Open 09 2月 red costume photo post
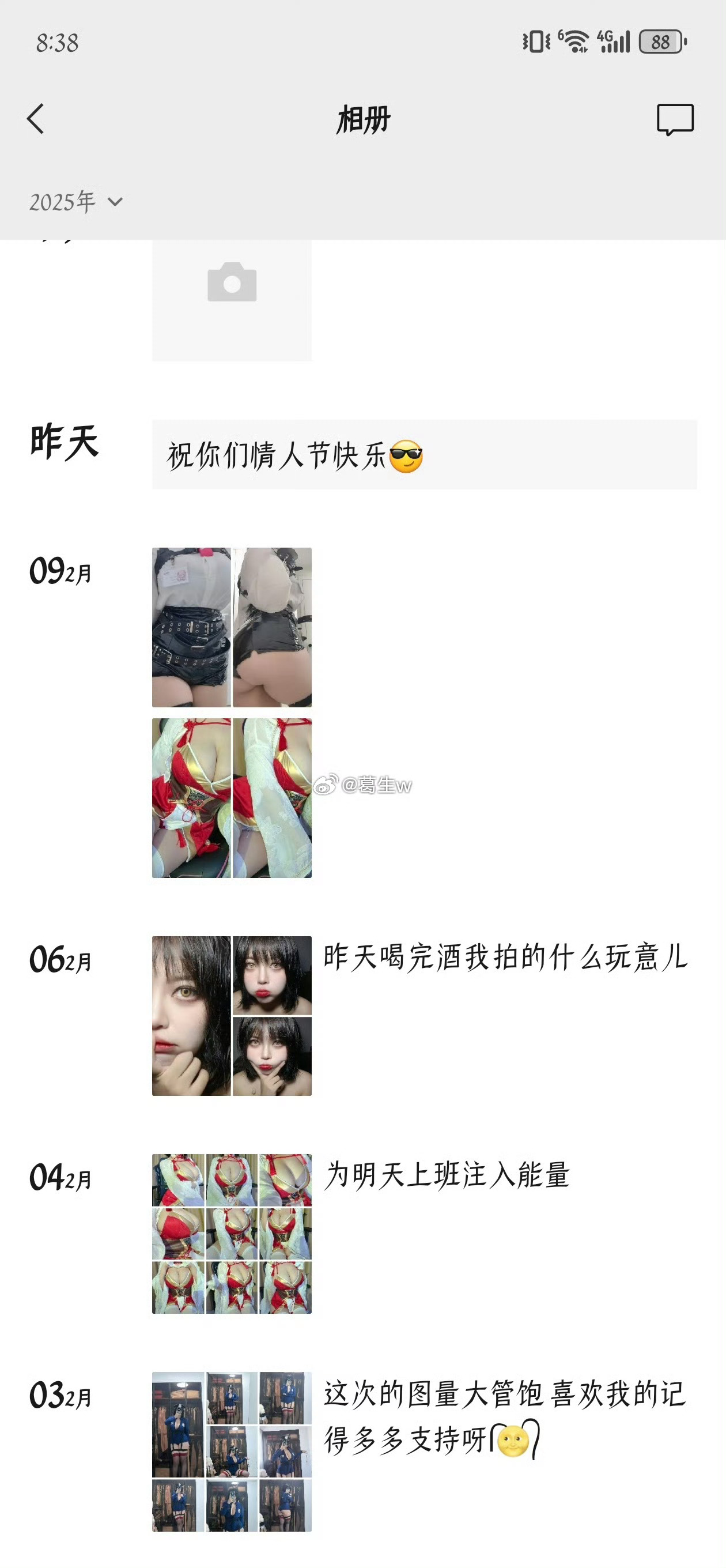Viewport: 726px width, 1568px height. click(232, 798)
